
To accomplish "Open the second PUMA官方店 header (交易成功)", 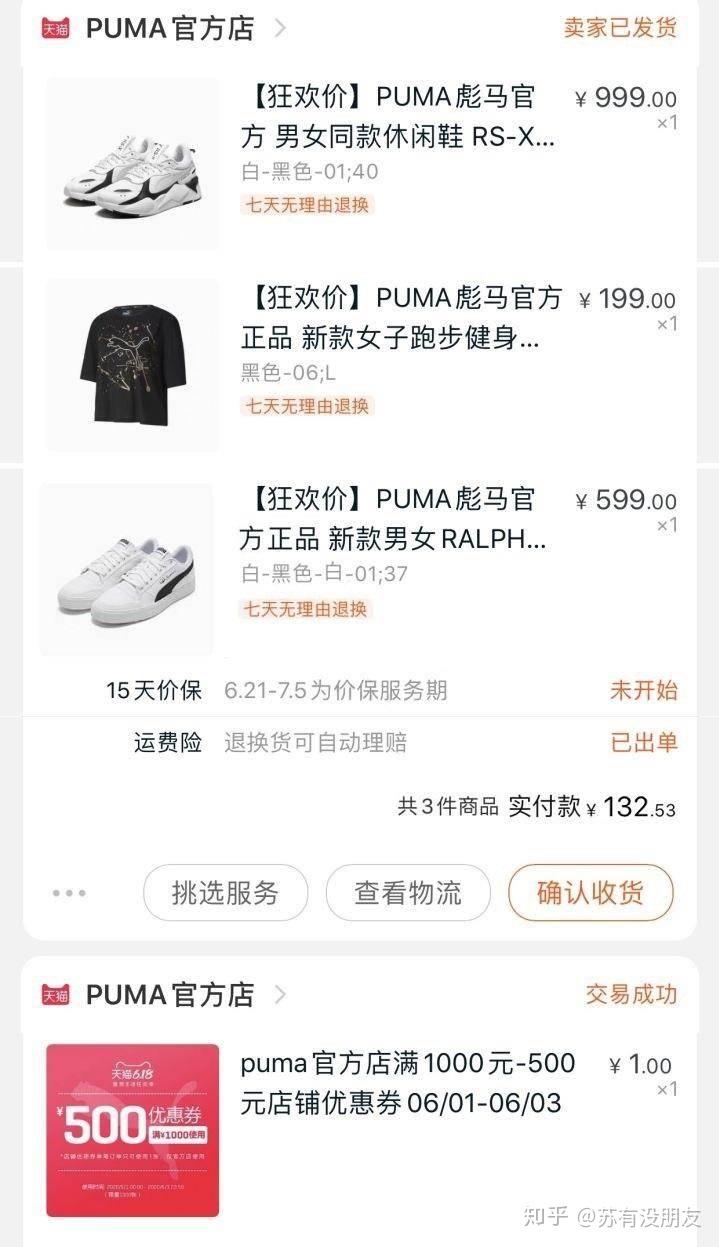I will point(170,995).
